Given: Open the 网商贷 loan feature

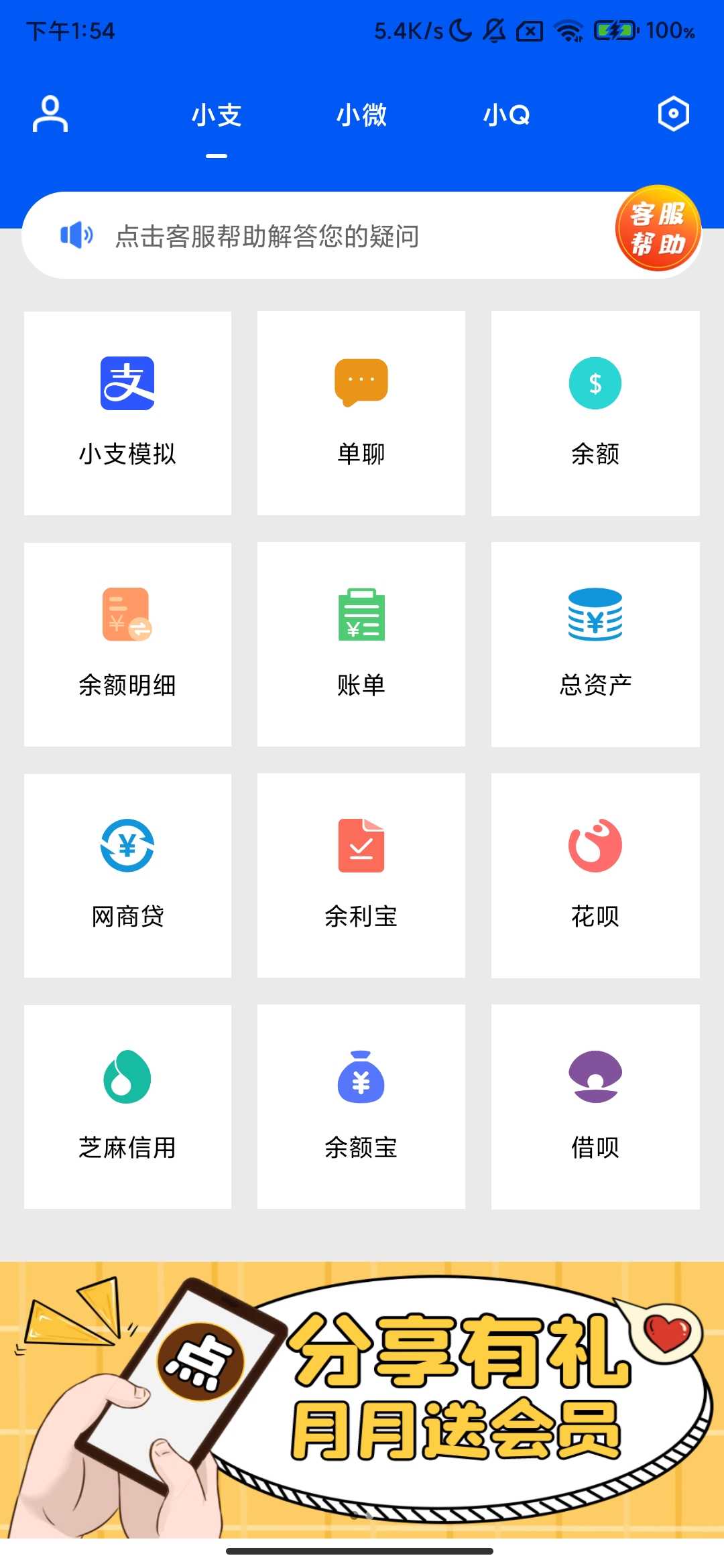Looking at the screenshot, I should coord(127,874).
